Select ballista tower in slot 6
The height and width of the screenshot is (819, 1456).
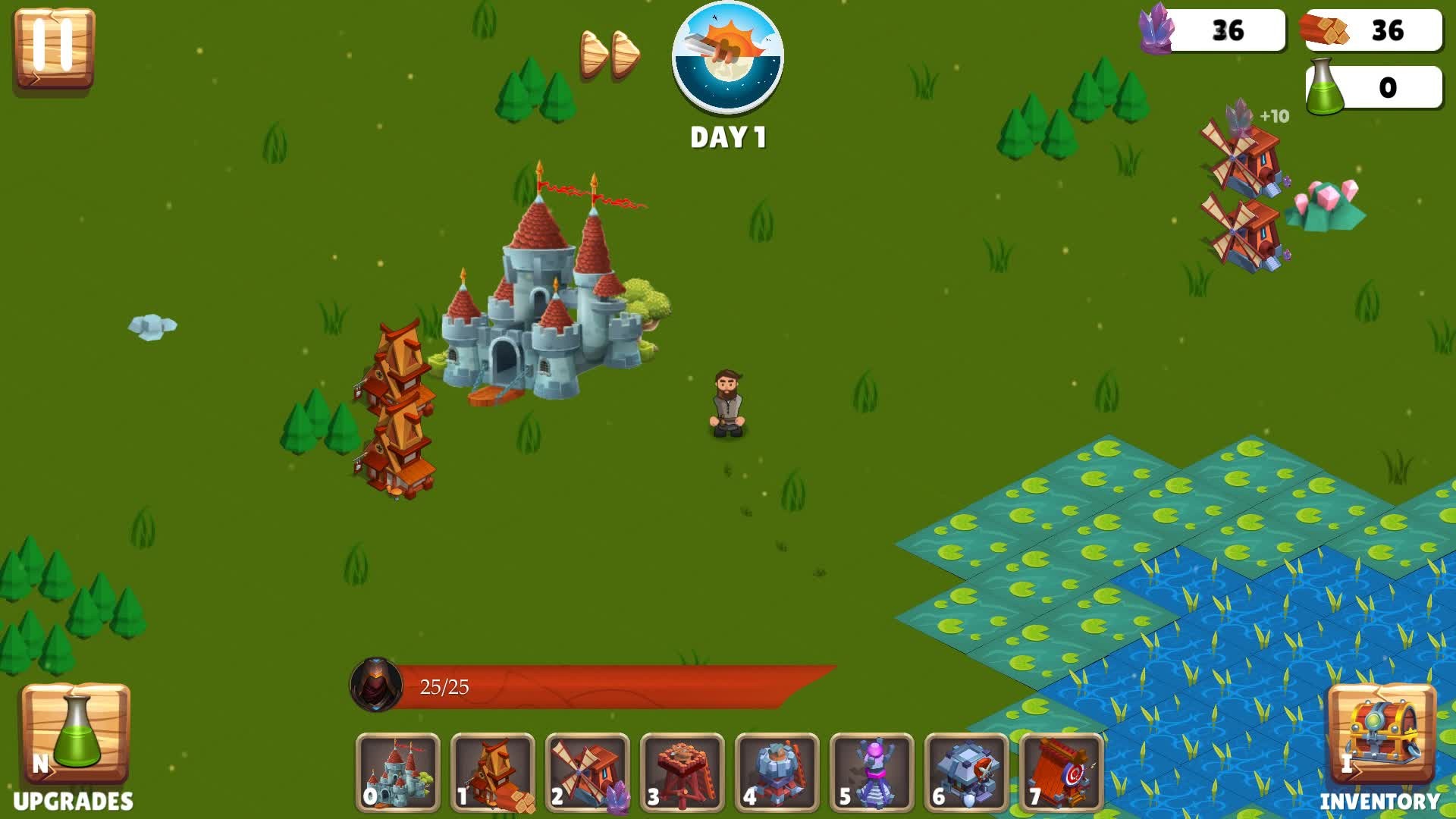tap(966, 772)
